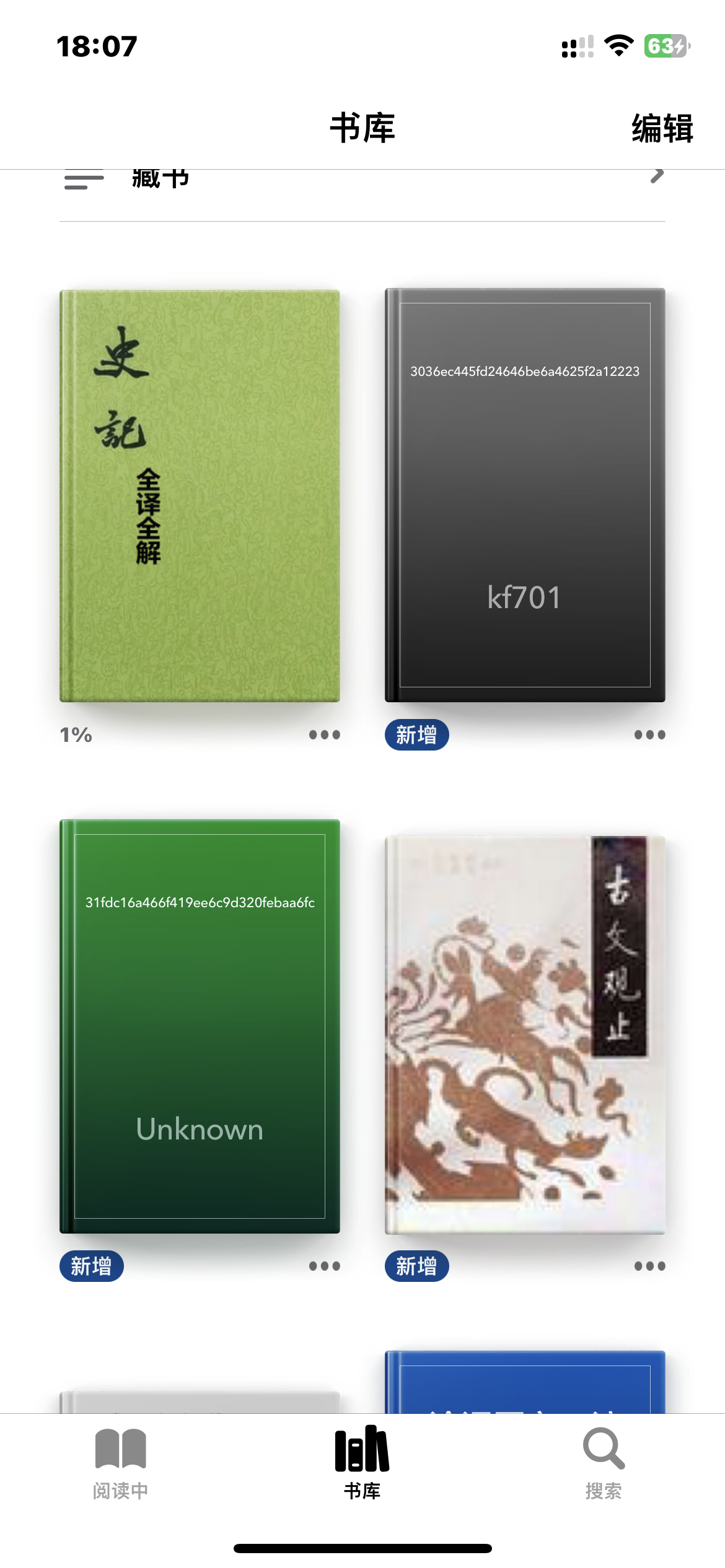Tap the 编辑 button
This screenshot has height=1568, width=725.
click(x=662, y=128)
